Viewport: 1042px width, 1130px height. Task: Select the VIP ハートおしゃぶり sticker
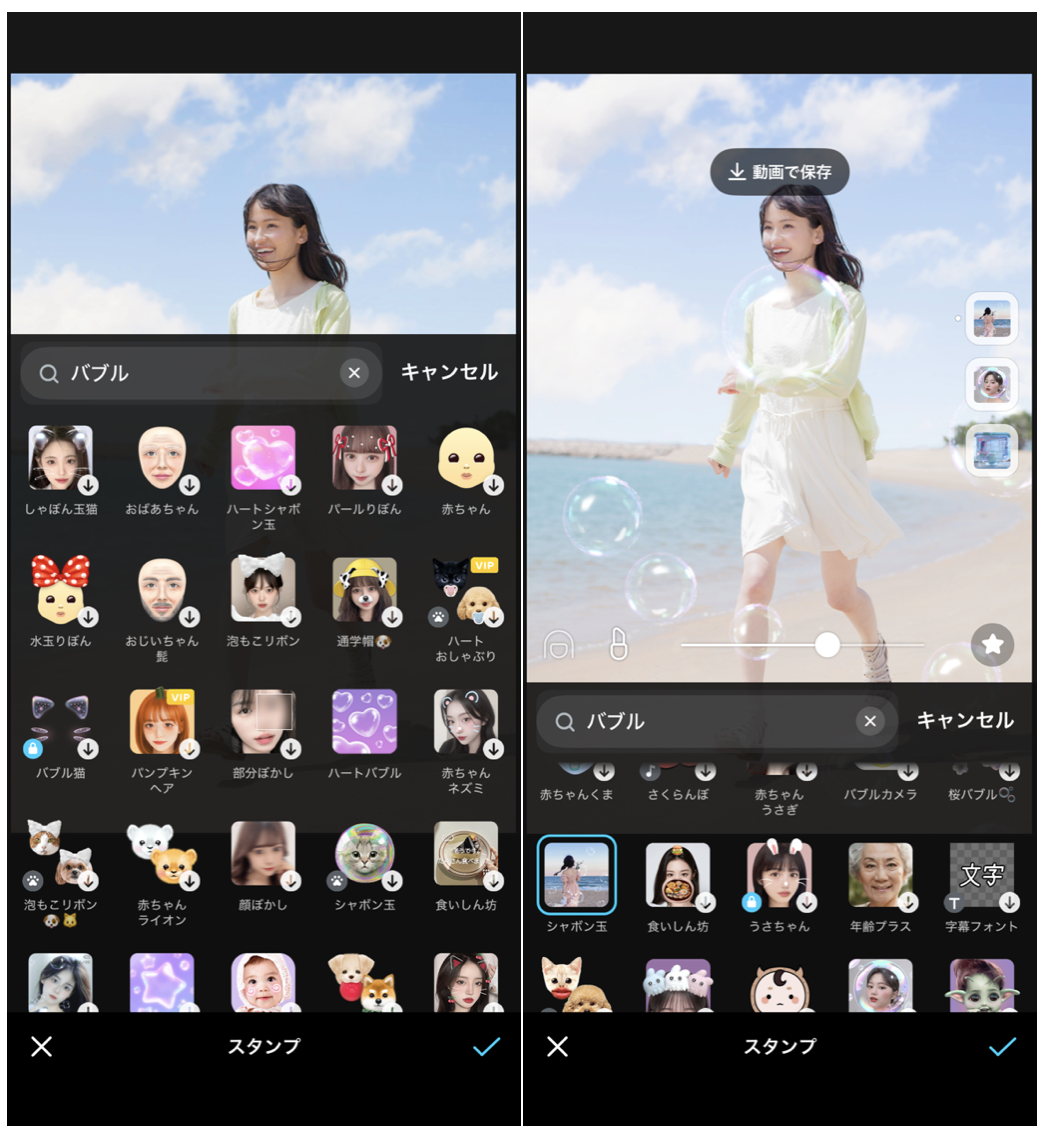[x=465, y=590]
